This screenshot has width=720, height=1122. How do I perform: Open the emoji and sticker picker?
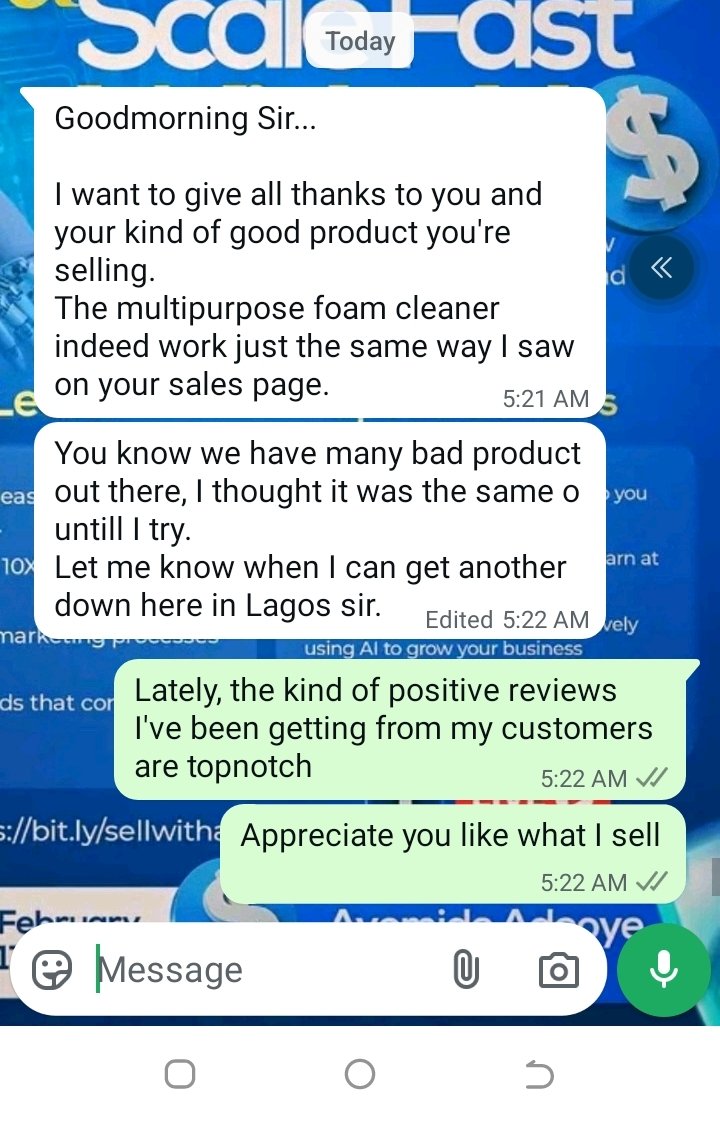[x=52, y=969]
